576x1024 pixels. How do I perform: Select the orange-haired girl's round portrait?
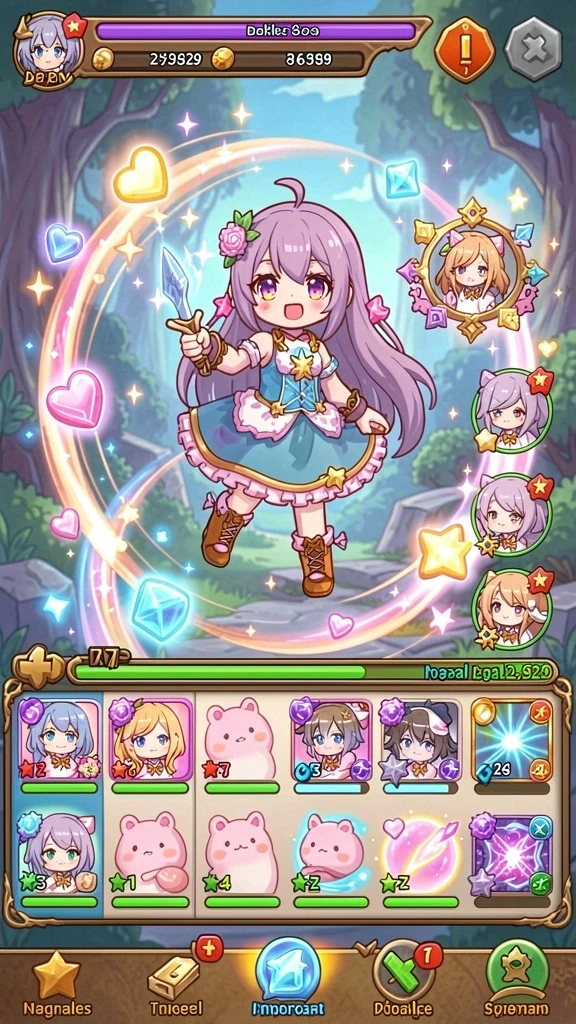[512, 609]
